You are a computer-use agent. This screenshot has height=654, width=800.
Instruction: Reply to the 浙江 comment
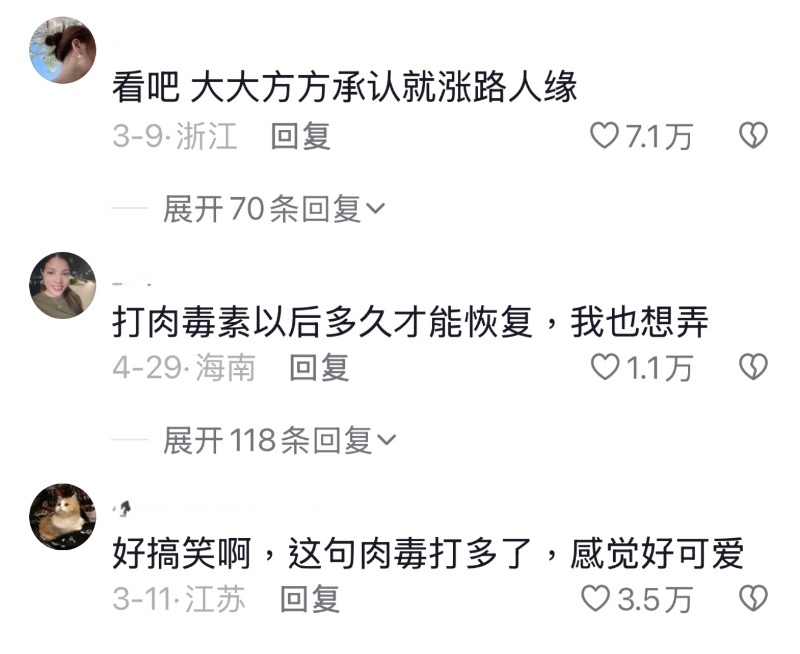[300, 136]
